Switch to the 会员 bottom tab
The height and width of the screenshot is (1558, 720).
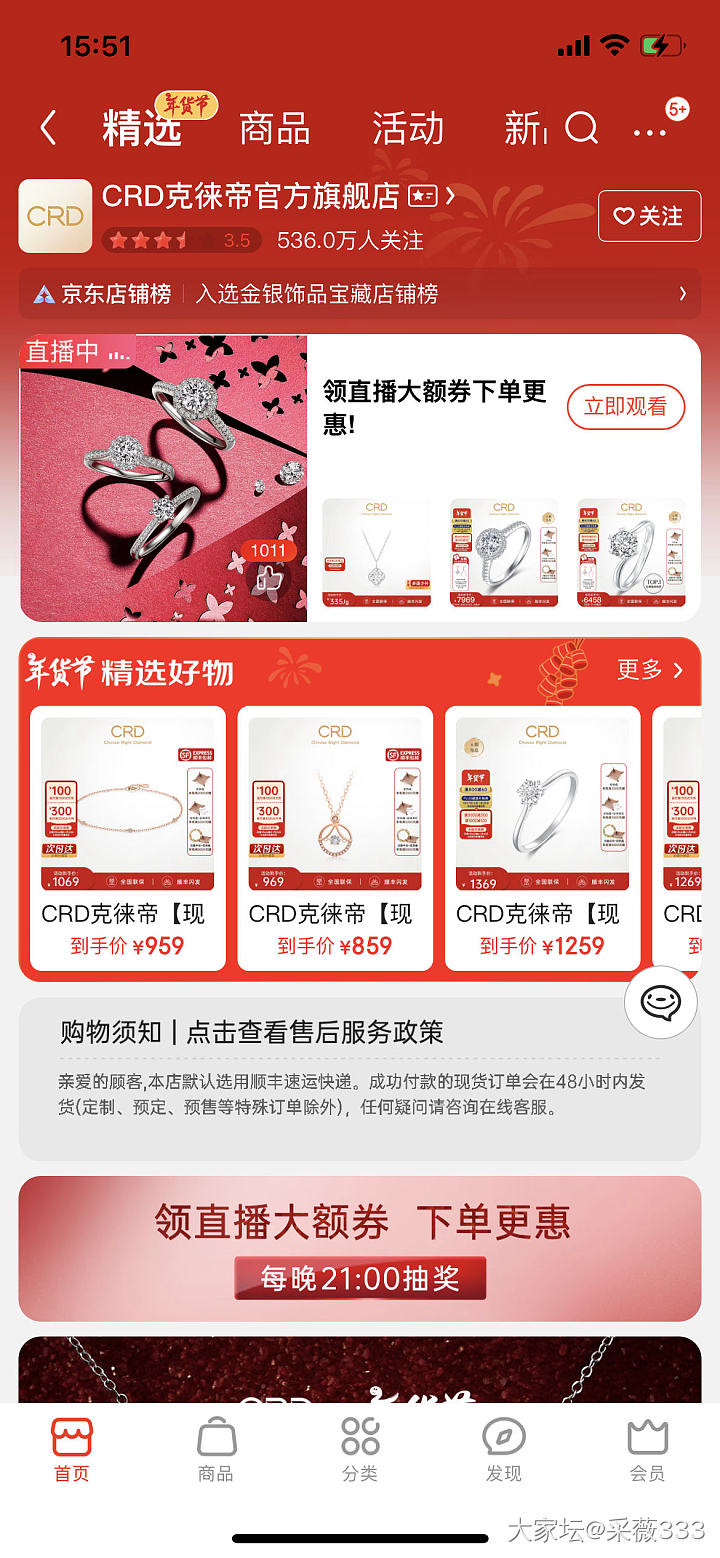tap(647, 1449)
